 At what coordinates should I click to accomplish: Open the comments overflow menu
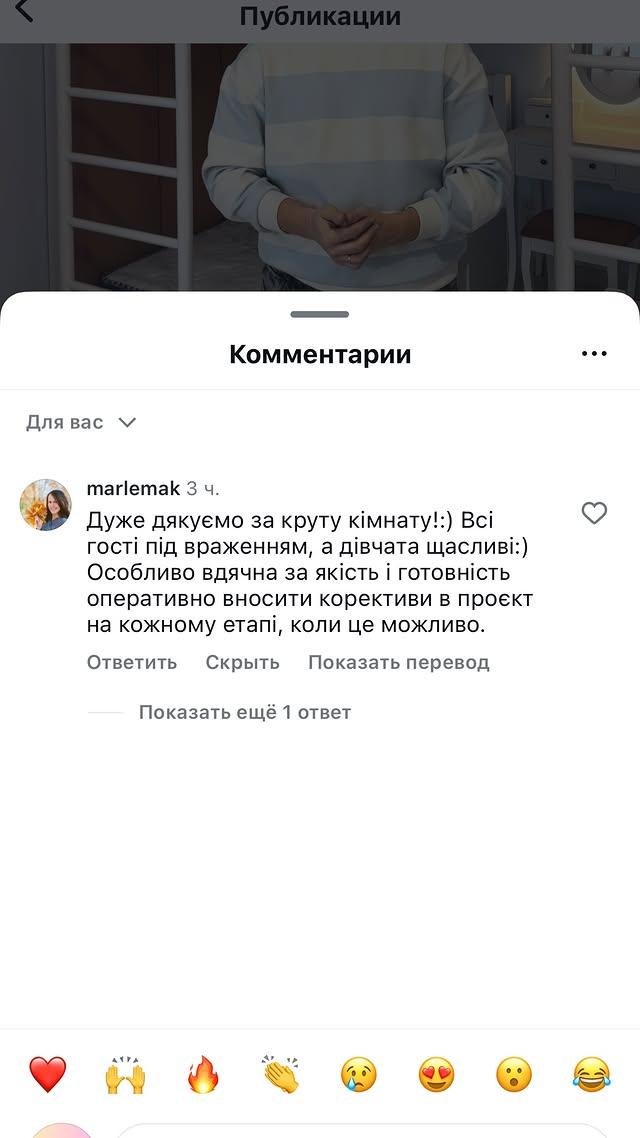click(594, 354)
